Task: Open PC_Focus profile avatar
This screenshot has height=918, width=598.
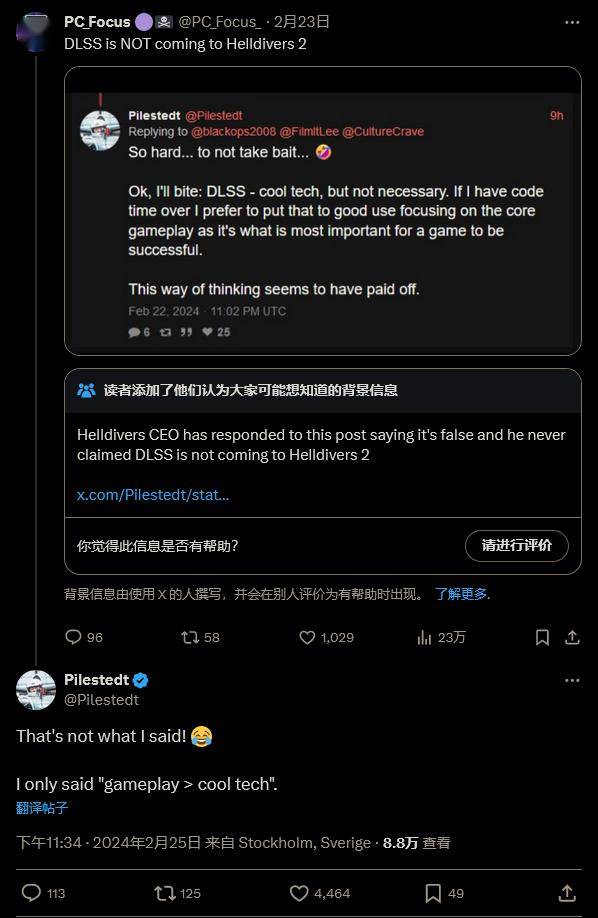Action: [x=35, y=32]
